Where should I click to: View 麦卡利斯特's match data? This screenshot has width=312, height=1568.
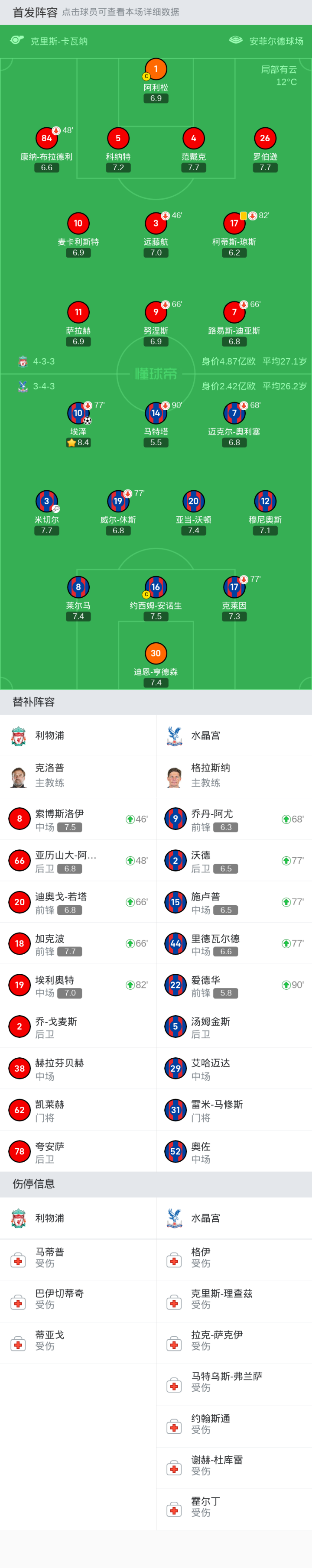[78, 224]
